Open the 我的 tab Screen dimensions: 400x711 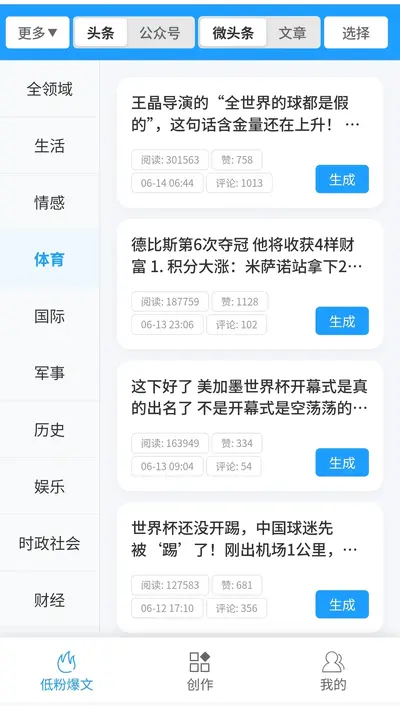pos(333,672)
